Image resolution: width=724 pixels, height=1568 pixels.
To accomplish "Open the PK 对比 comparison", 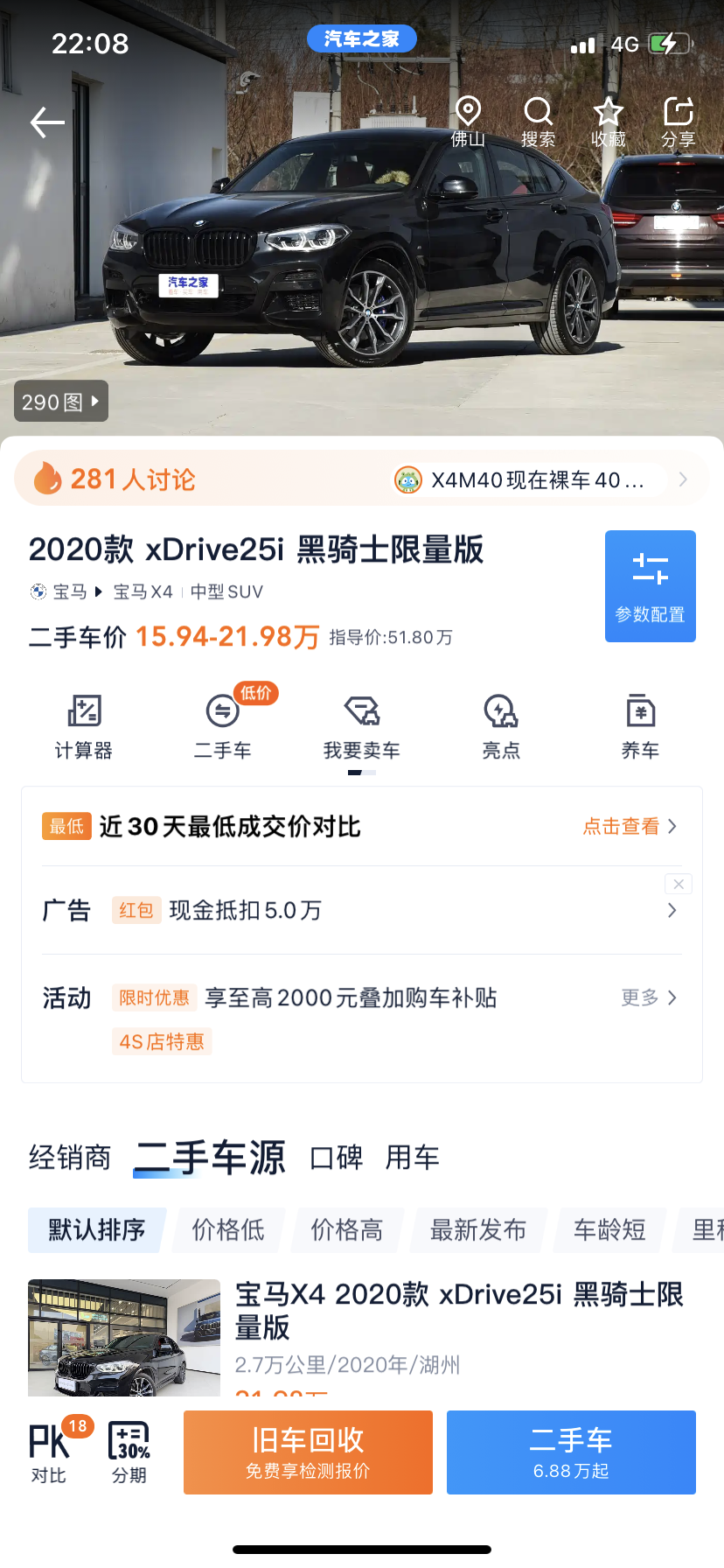I will (x=49, y=1452).
